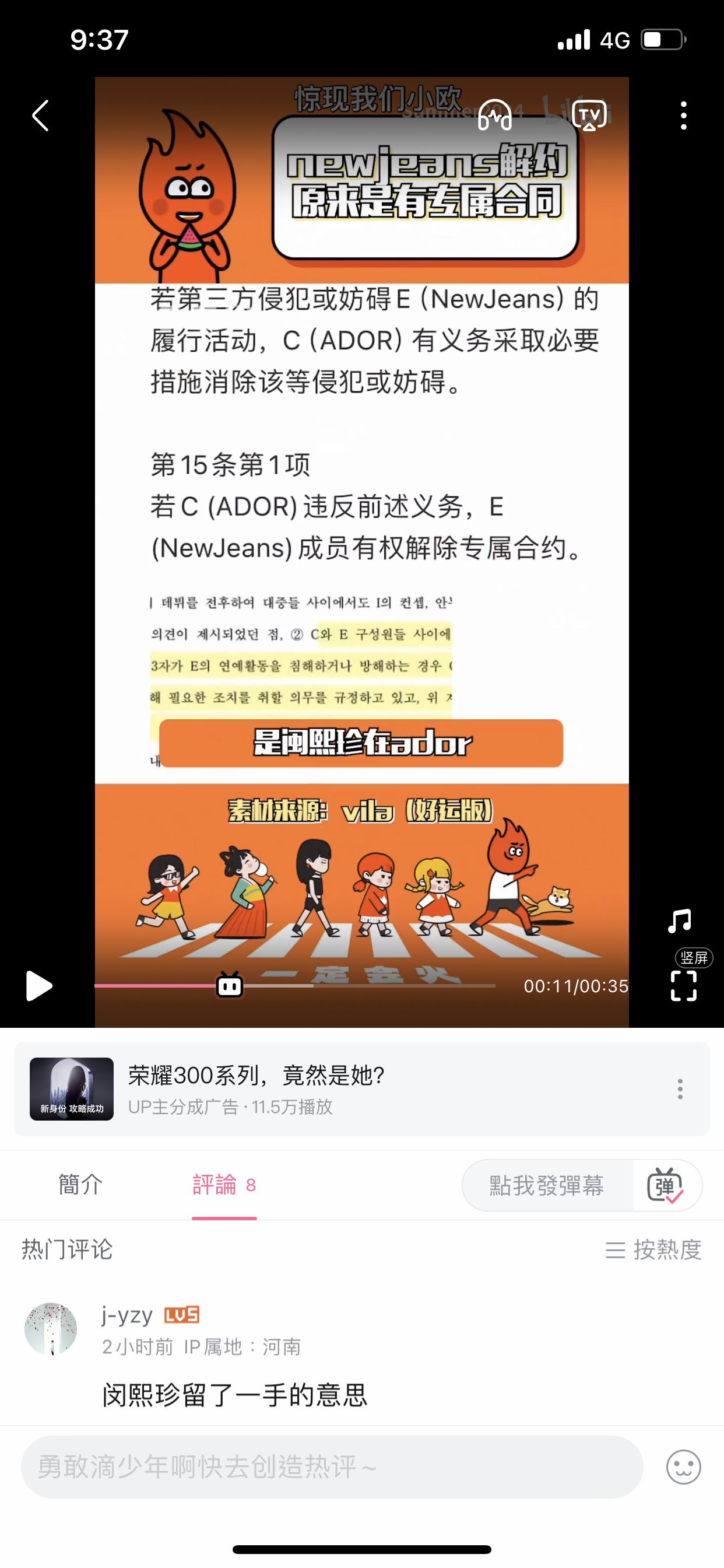Open the video overflow menu
The image size is (724, 1568).
(684, 116)
